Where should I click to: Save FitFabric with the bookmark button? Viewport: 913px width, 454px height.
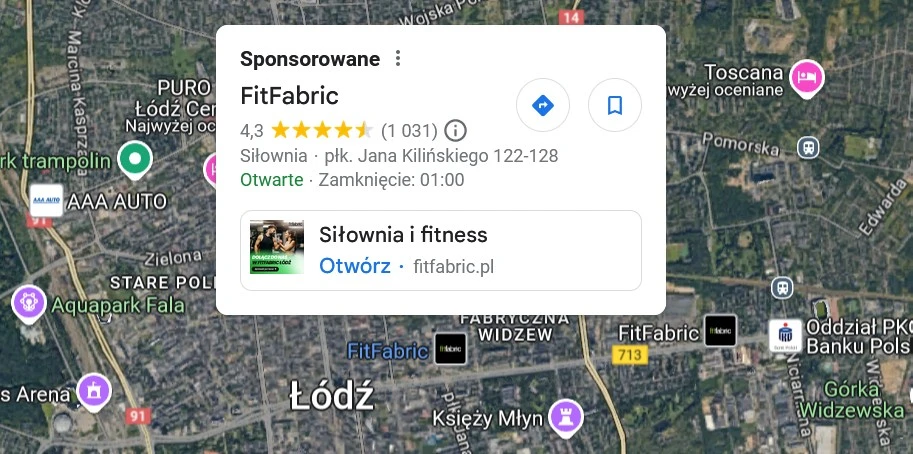[x=614, y=105]
